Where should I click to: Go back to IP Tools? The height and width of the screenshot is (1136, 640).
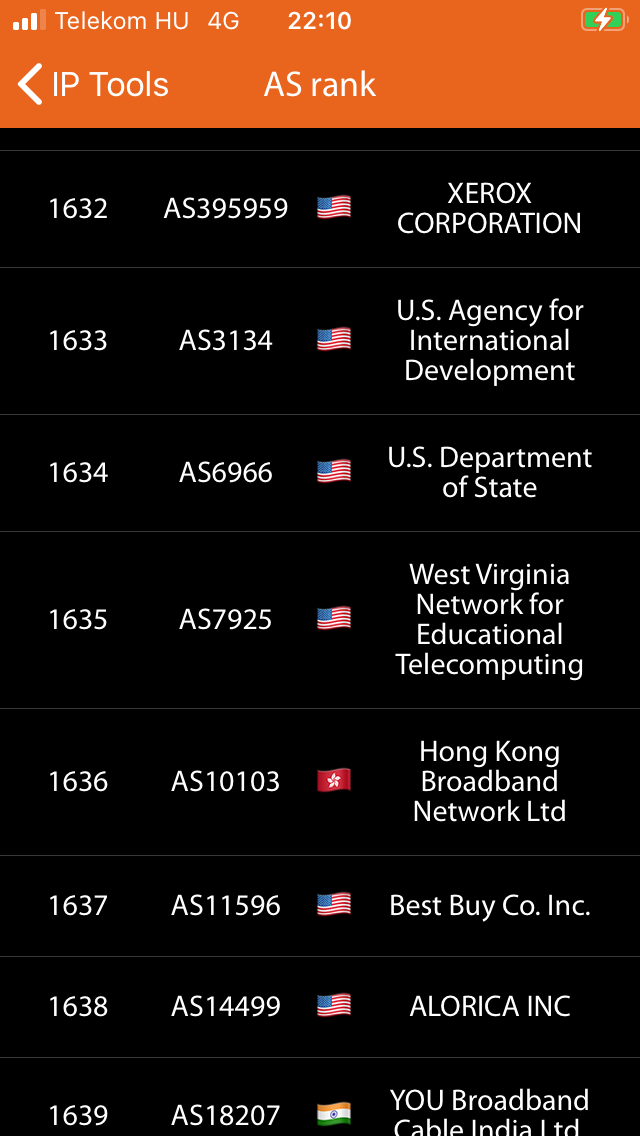coord(93,84)
